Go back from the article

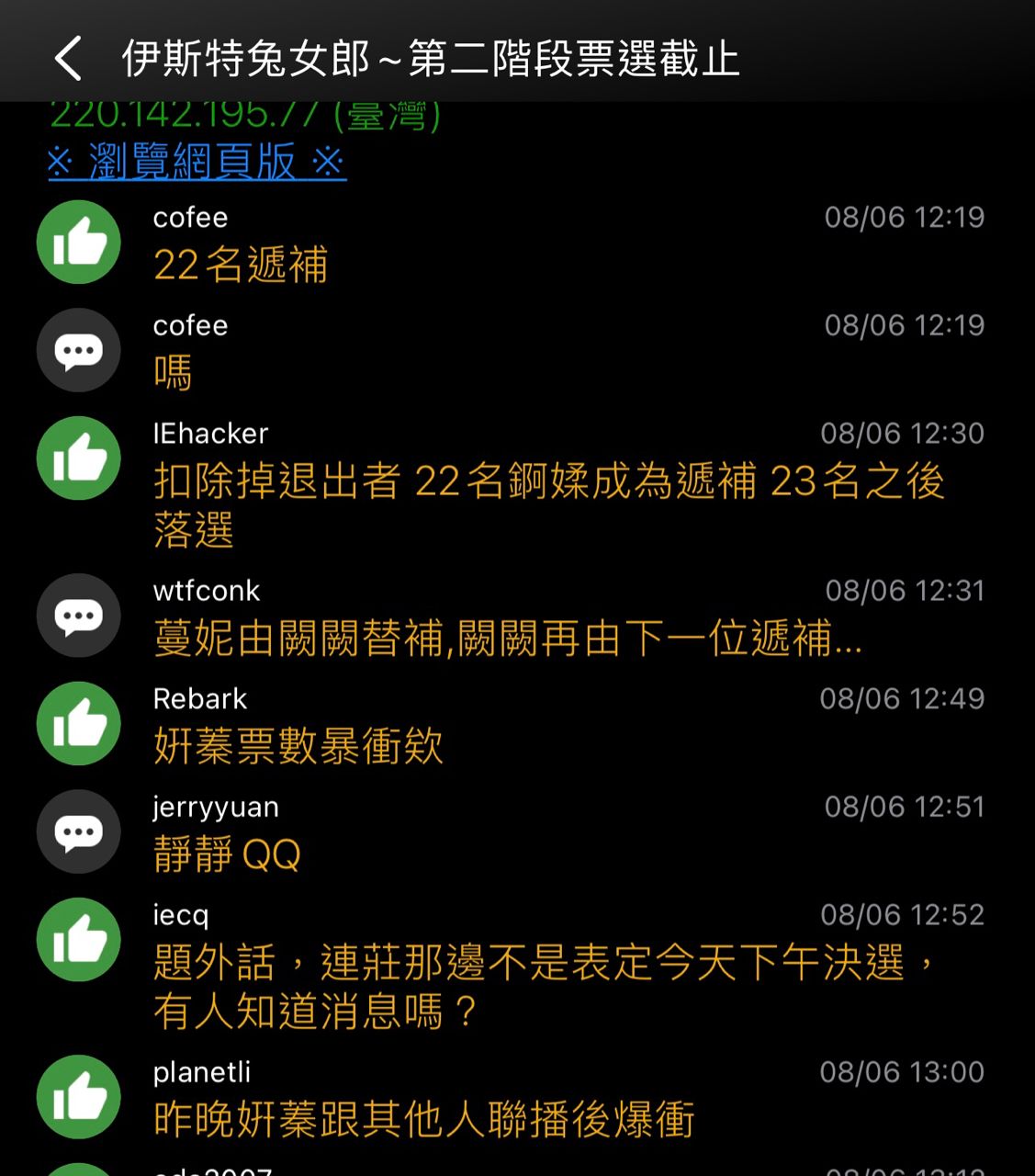68,59
